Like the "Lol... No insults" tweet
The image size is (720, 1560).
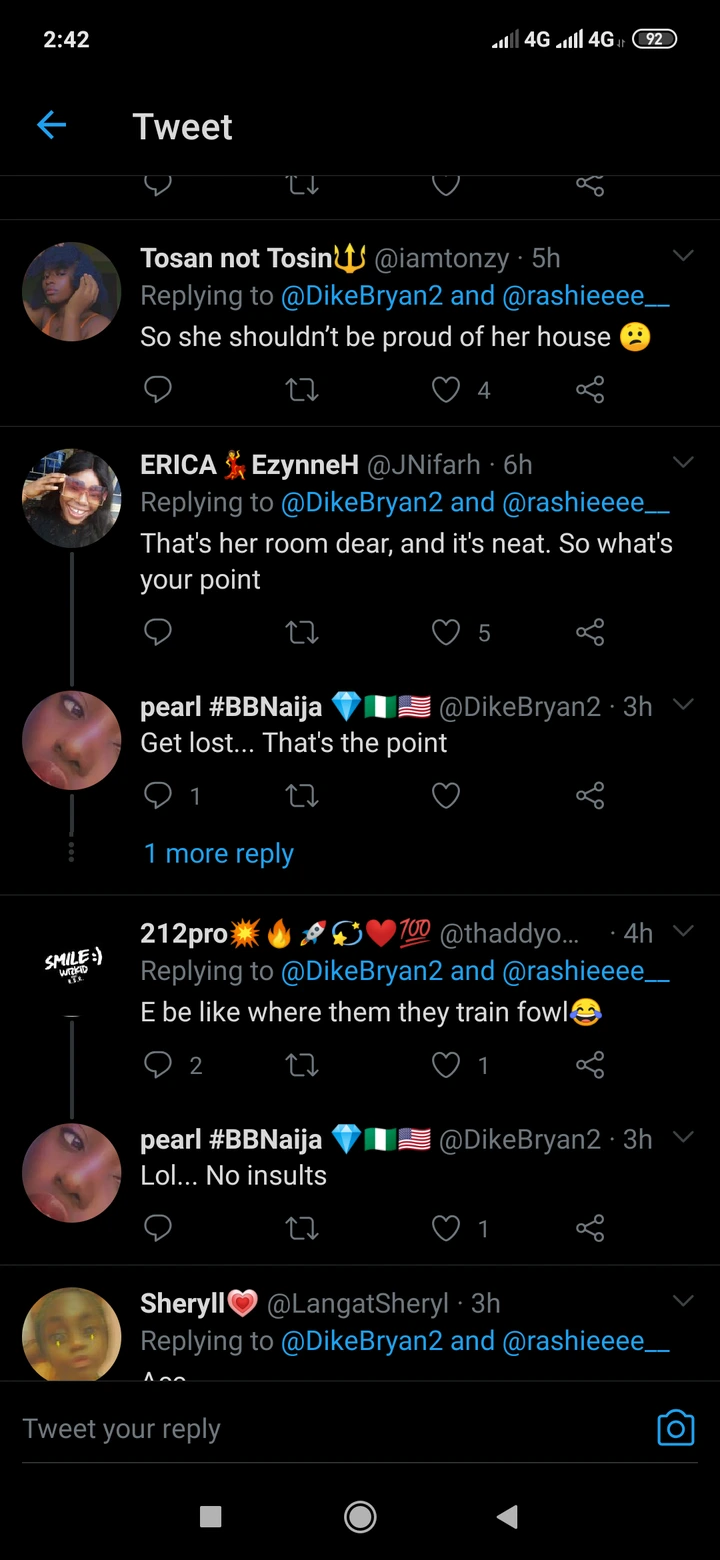click(446, 1228)
